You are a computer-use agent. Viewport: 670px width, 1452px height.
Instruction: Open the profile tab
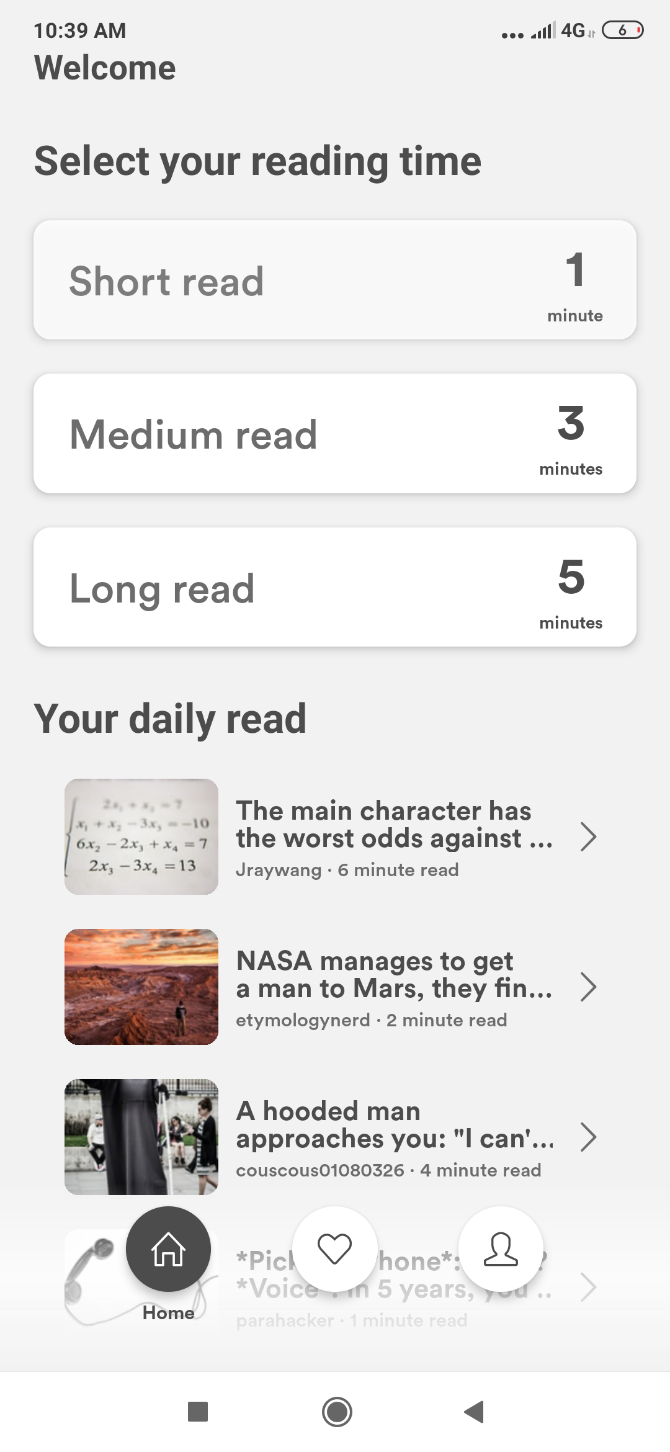coord(500,1249)
